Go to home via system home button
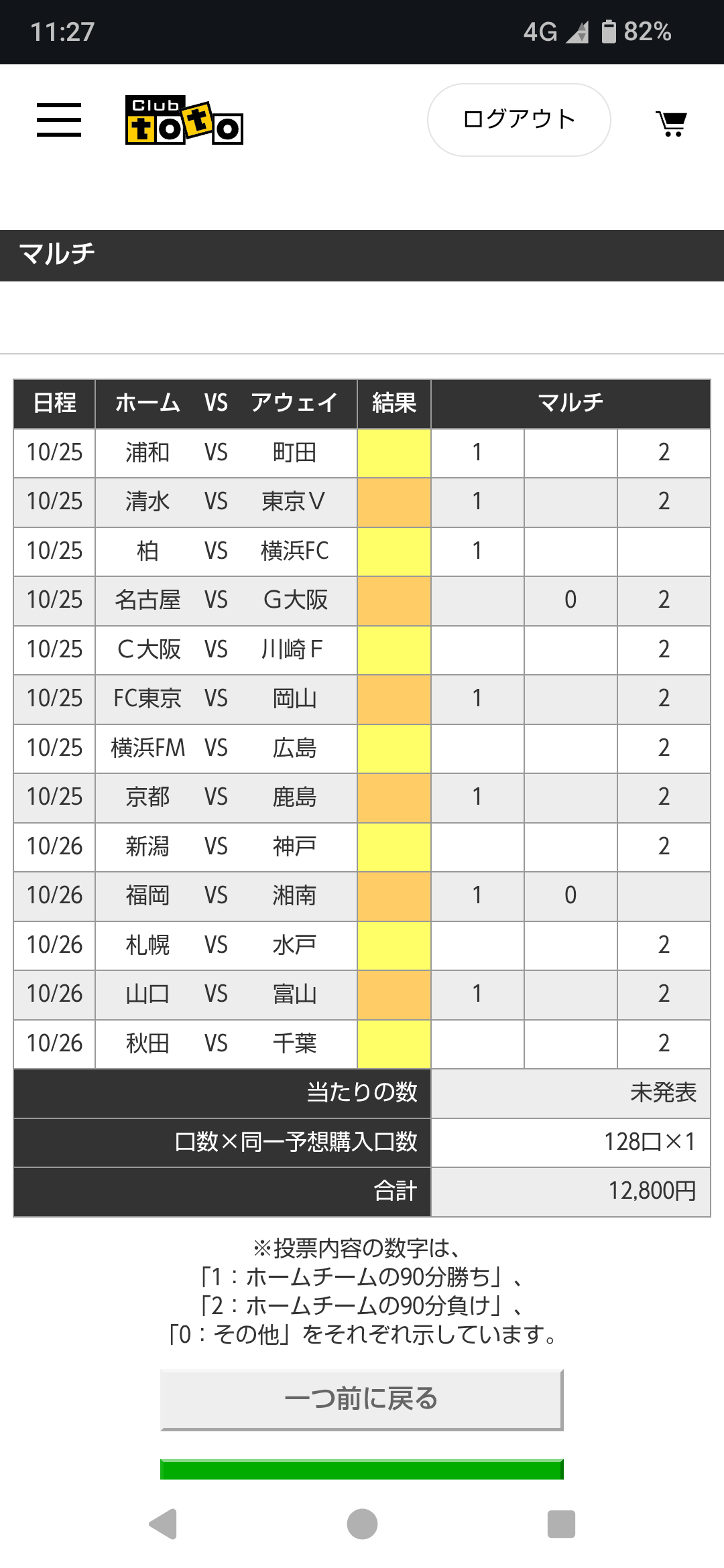The height and width of the screenshot is (1568, 724). [362, 1524]
